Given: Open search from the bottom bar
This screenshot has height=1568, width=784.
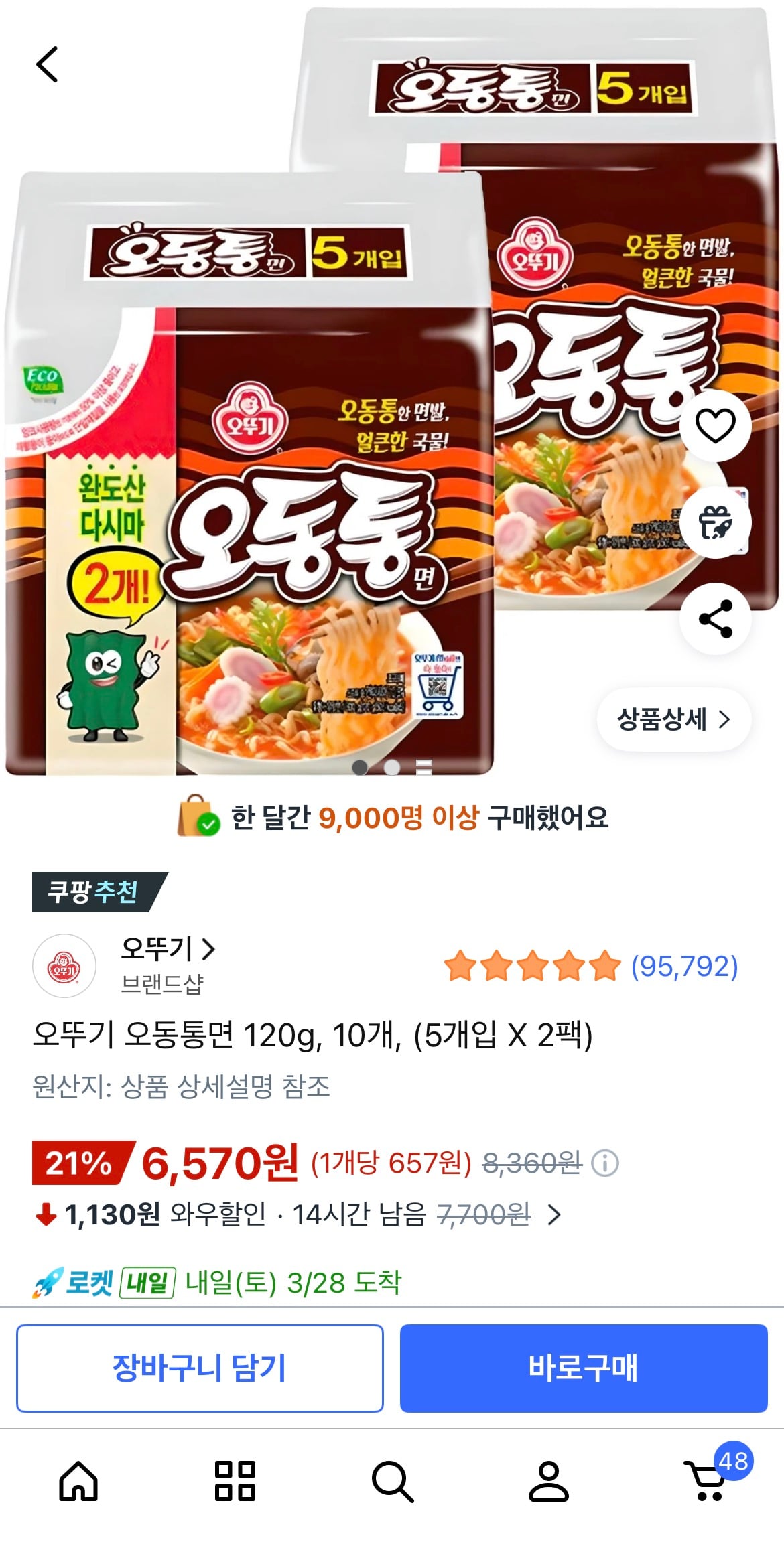Looking at the screenshot, I should [x=392, y=1481].
